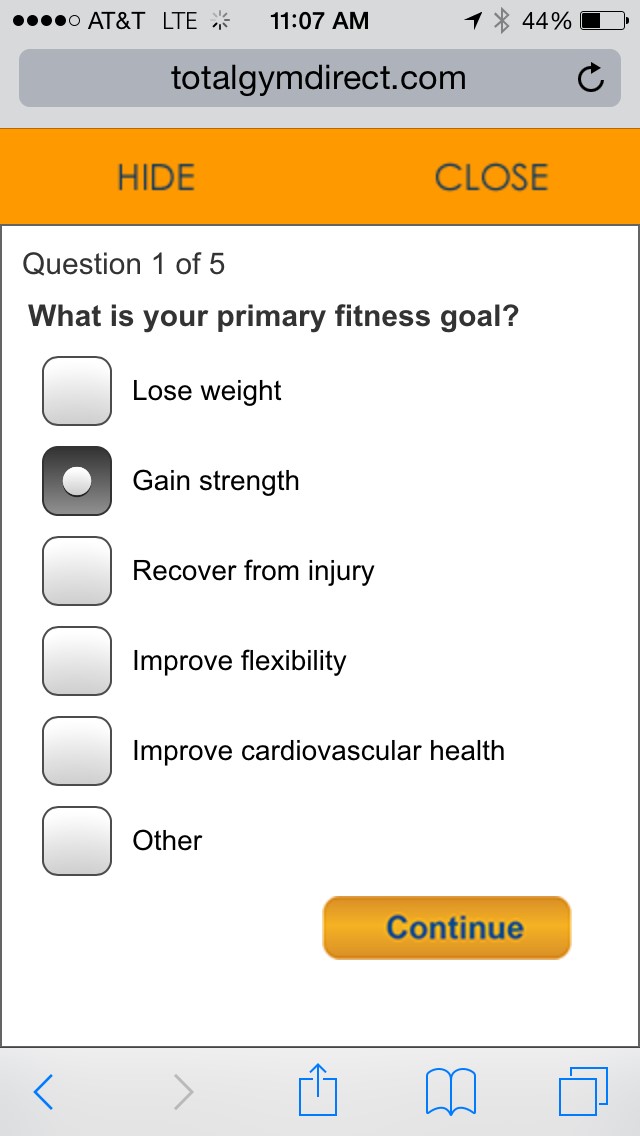Select the Lose weight option

point(77,391)
